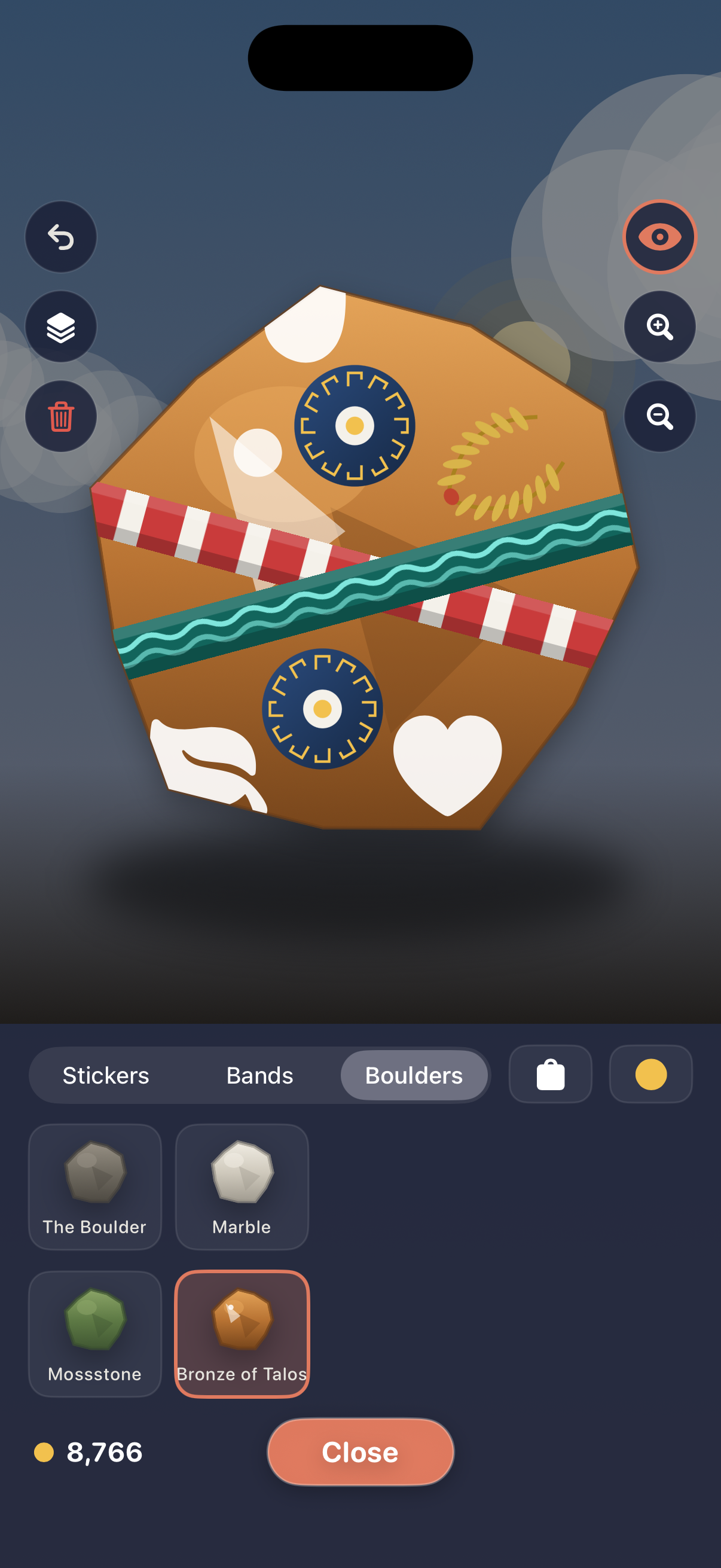
Task: Toggle the eye preview button
Action: tap(659, 237)
